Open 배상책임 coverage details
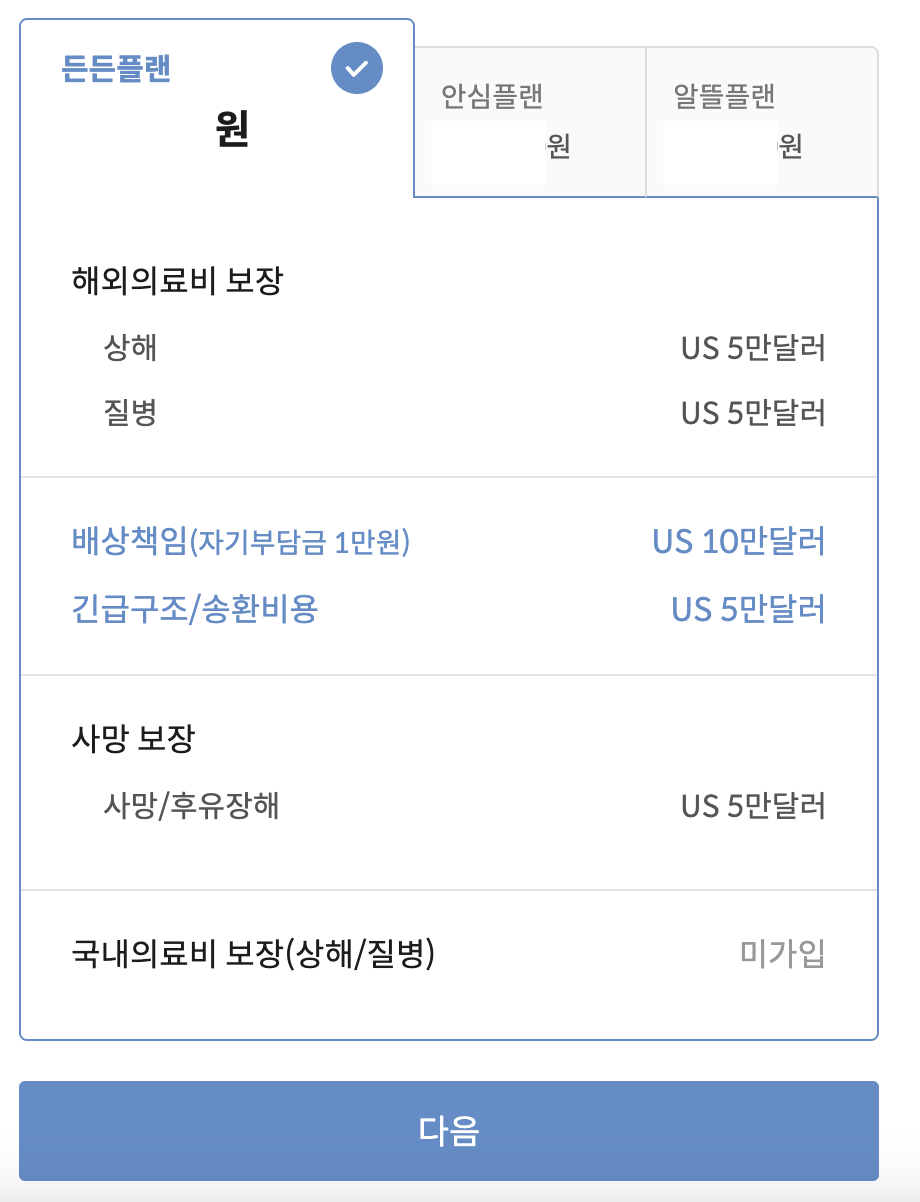Image resolution: width=920 pixels, height=1202 pixels. tap(241, 542)
